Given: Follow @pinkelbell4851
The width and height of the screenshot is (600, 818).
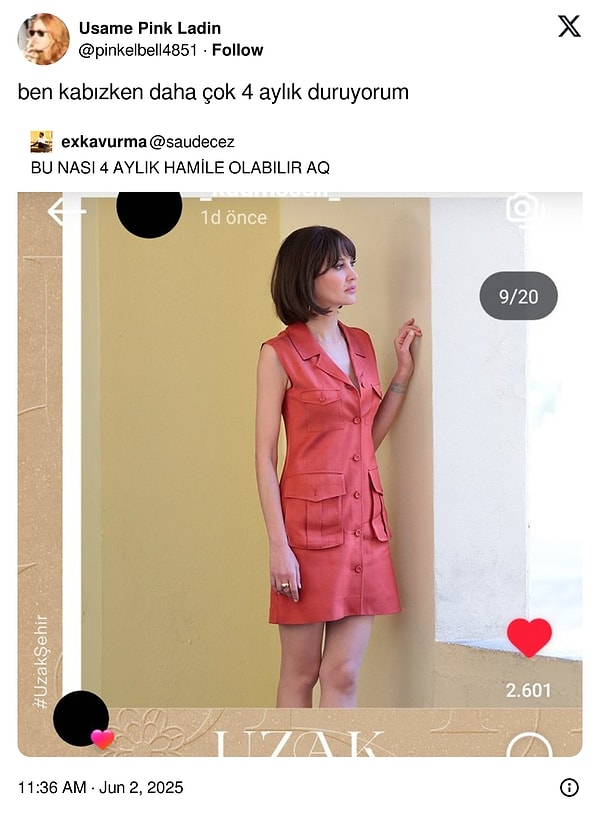Looking at the screenshot, I should 238,50.
